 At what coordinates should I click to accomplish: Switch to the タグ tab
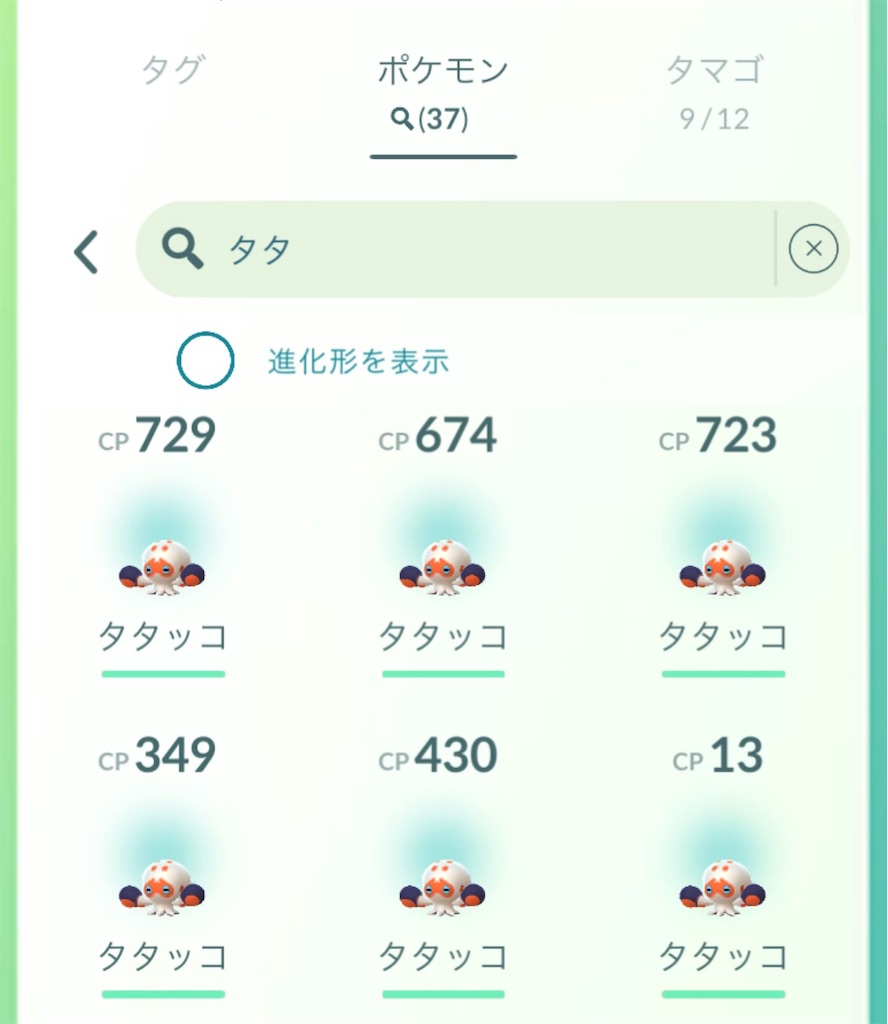(173, 72)
